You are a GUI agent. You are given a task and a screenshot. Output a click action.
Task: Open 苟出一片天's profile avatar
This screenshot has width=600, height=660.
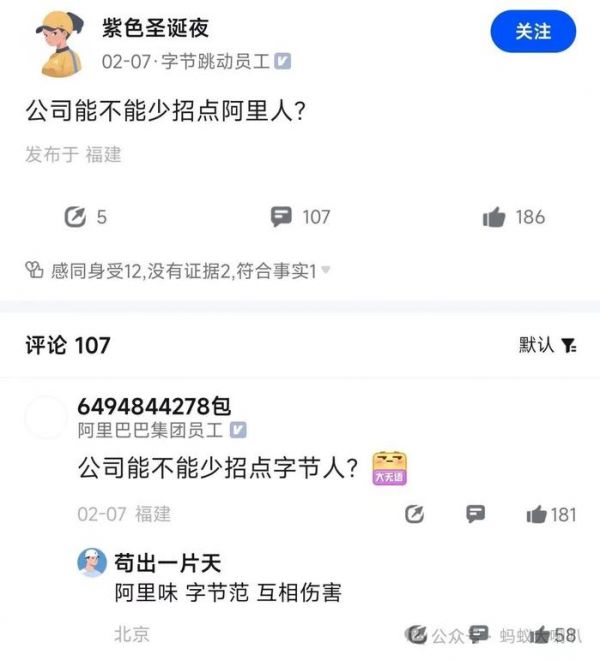(x=92, y=562)
